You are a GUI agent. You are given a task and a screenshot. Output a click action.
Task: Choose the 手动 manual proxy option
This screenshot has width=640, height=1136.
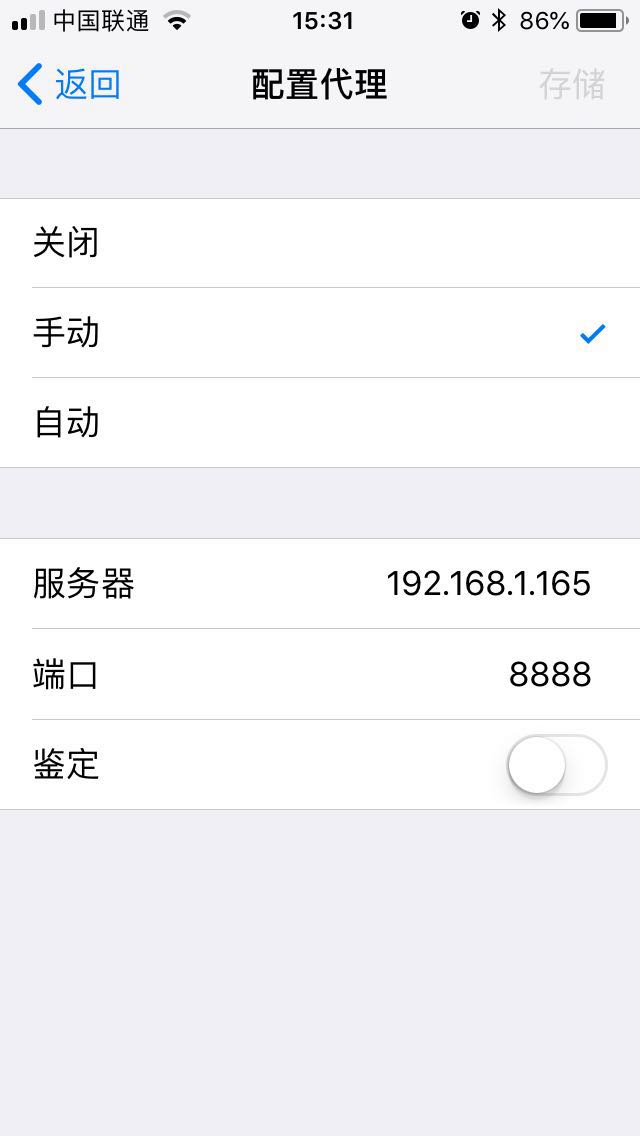click(320, 333)
